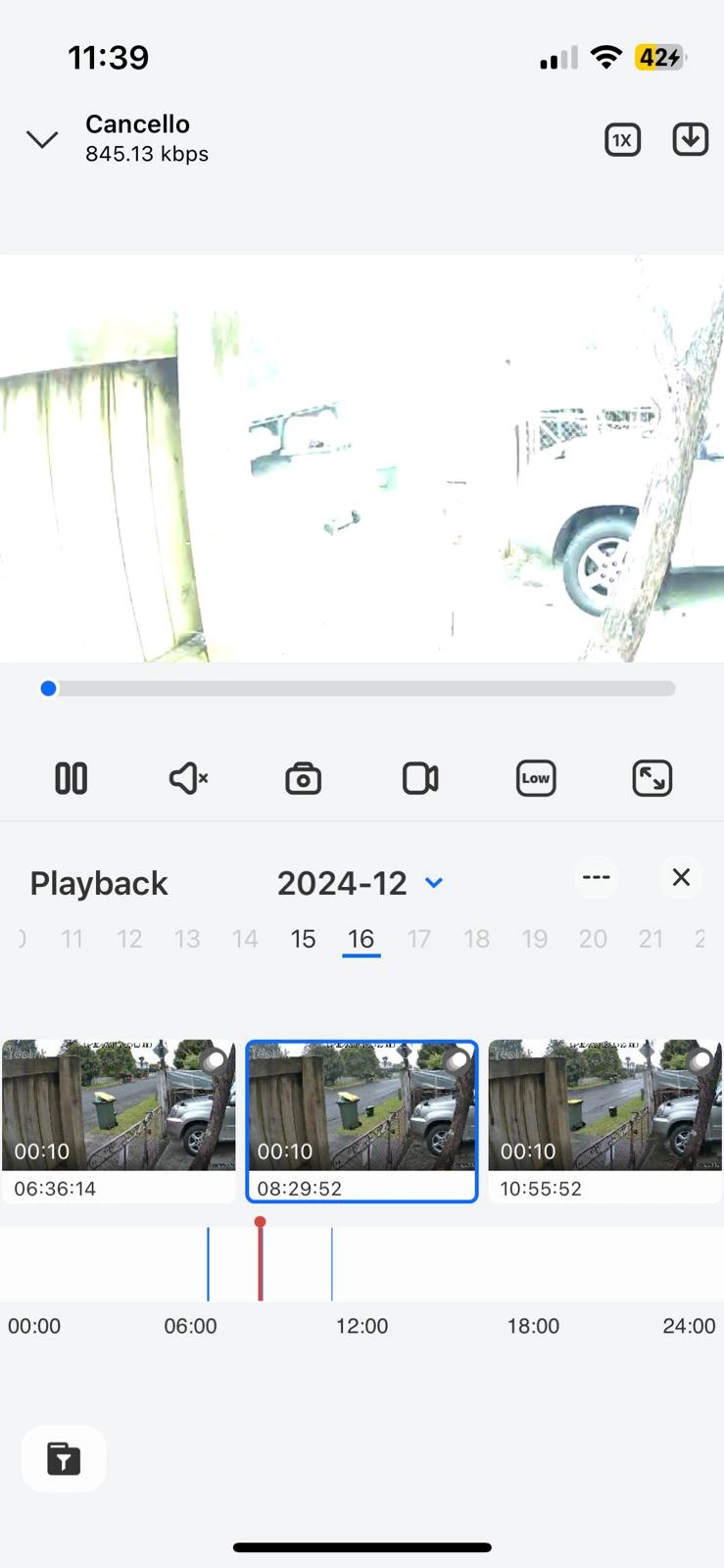724x1568 pixels.
Task: Unmute the camera audio
Action: [x=186, y=777]
